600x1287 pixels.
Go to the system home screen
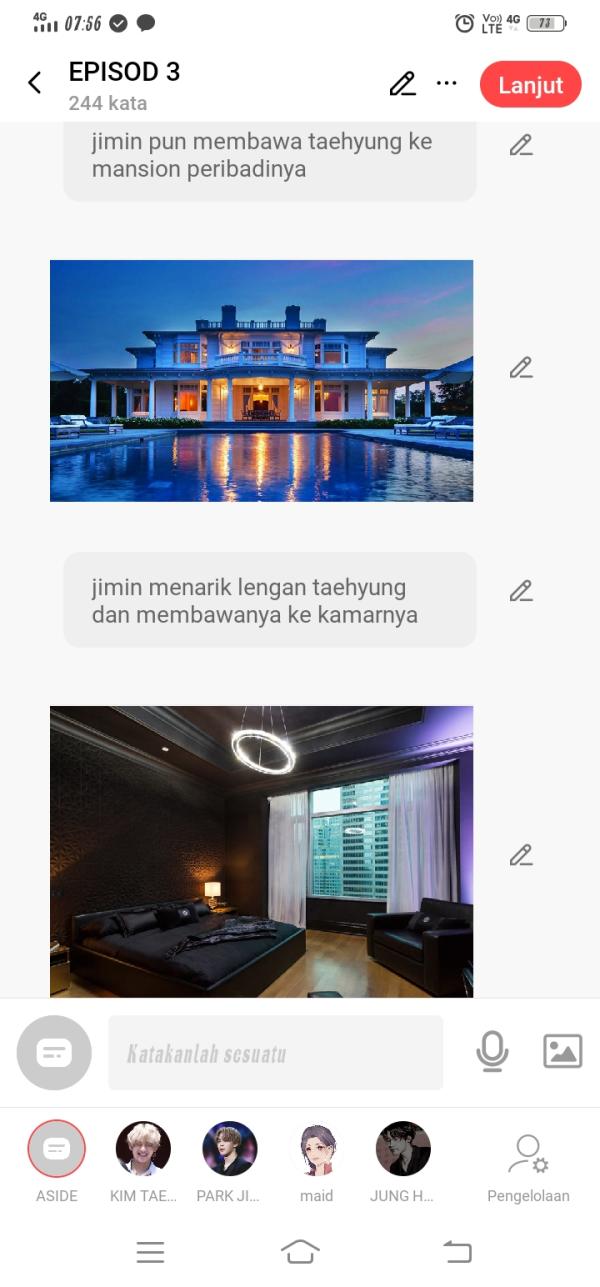(x=300, y=1251)
